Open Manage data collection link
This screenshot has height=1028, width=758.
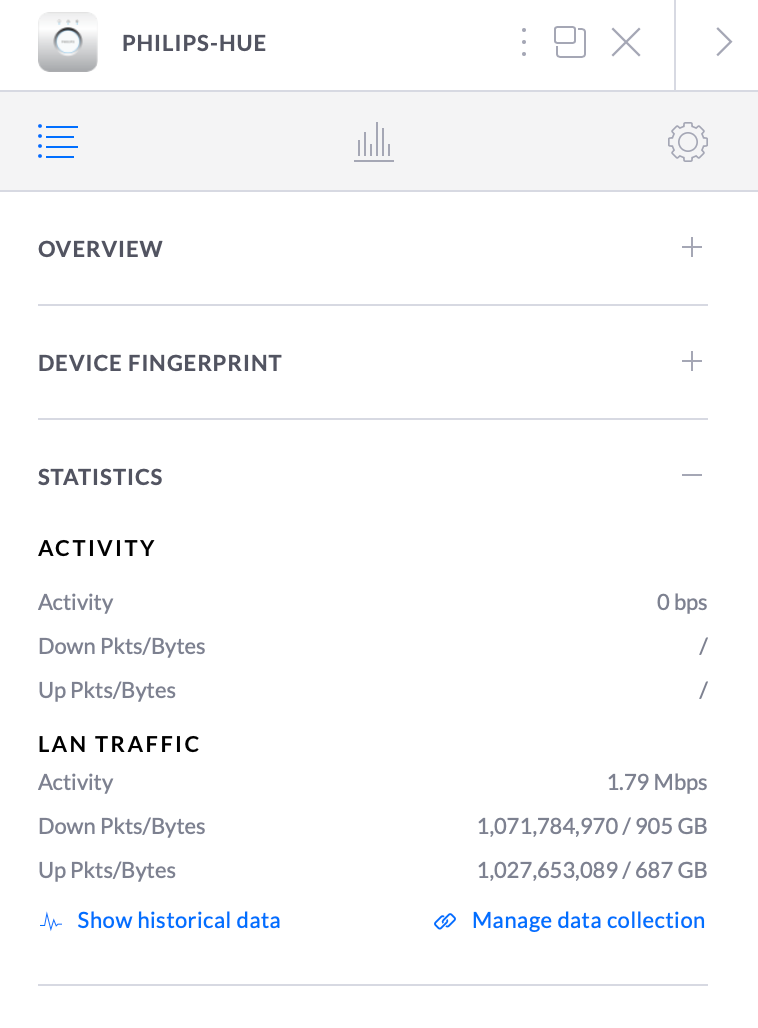588,920
